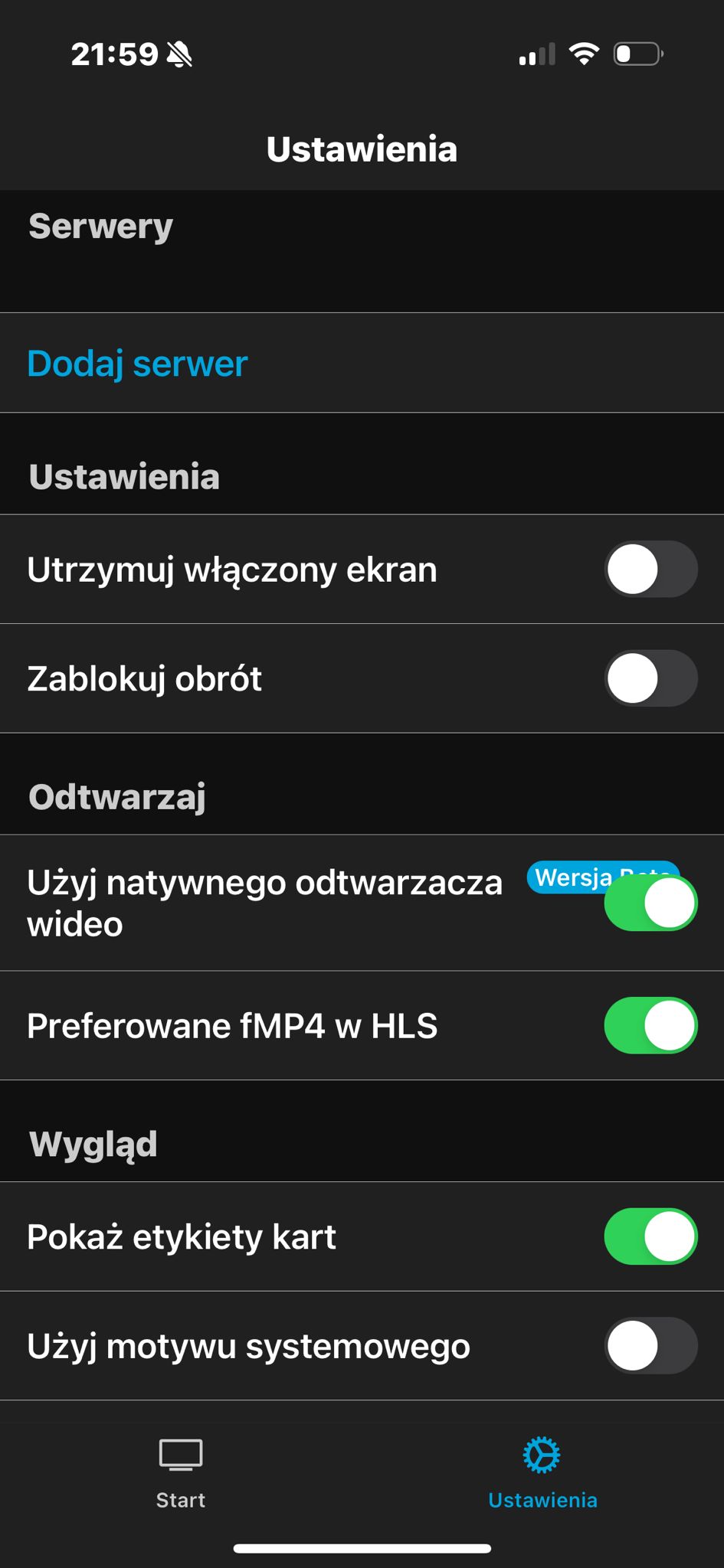Enable Użyj motywu systemowego

click(x=650, y=1346)
